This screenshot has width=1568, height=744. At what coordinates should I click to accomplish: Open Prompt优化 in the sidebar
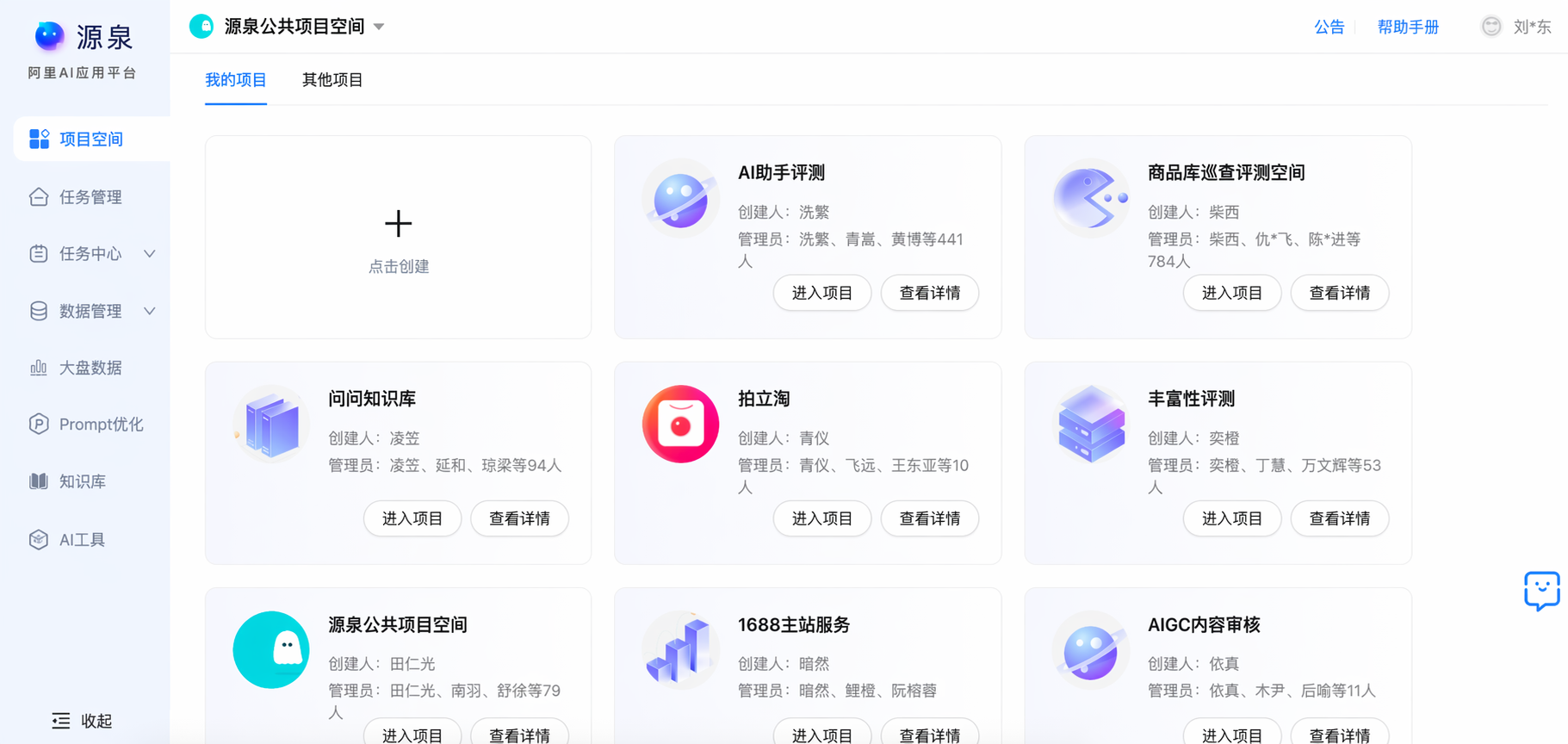[91, 425]
